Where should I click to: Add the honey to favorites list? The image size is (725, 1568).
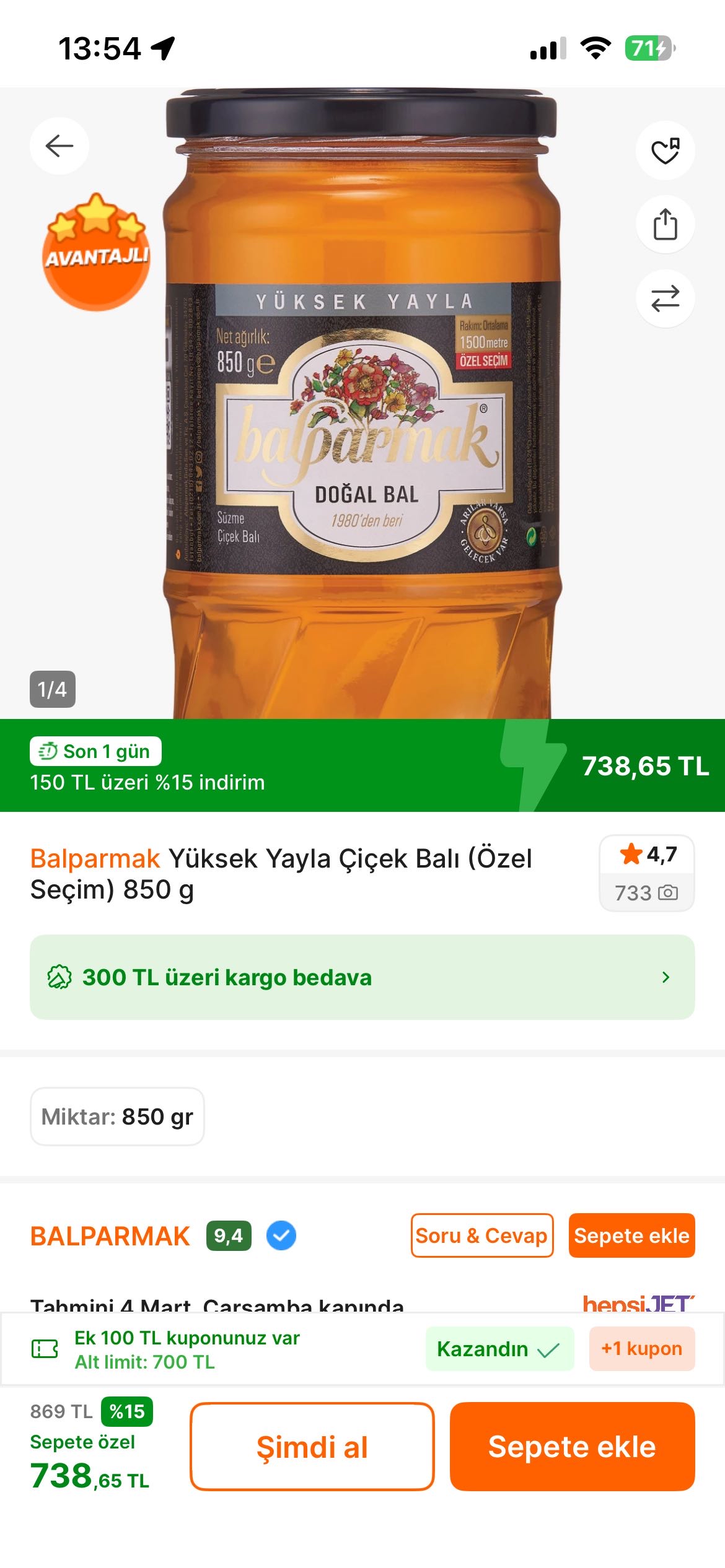[x=665, y=150]
